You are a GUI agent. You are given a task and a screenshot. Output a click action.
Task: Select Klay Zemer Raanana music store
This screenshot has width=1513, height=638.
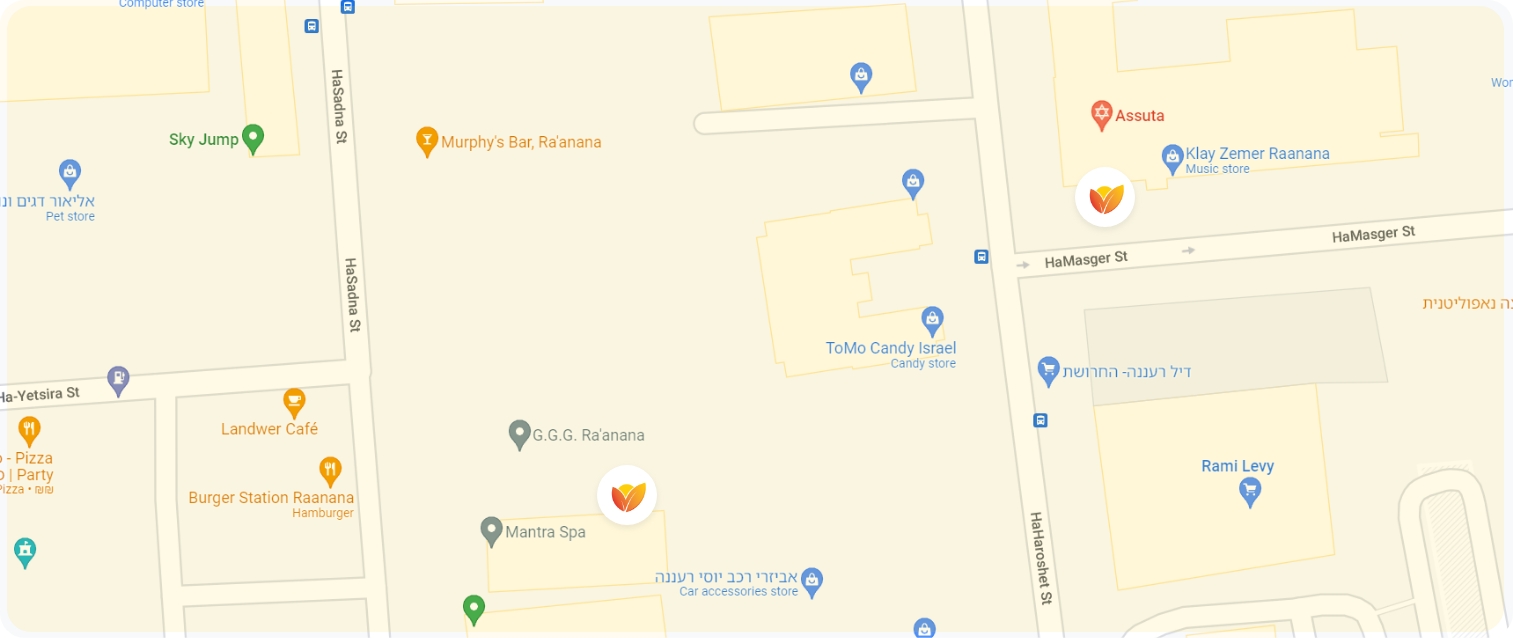(x=1172, y=156)
